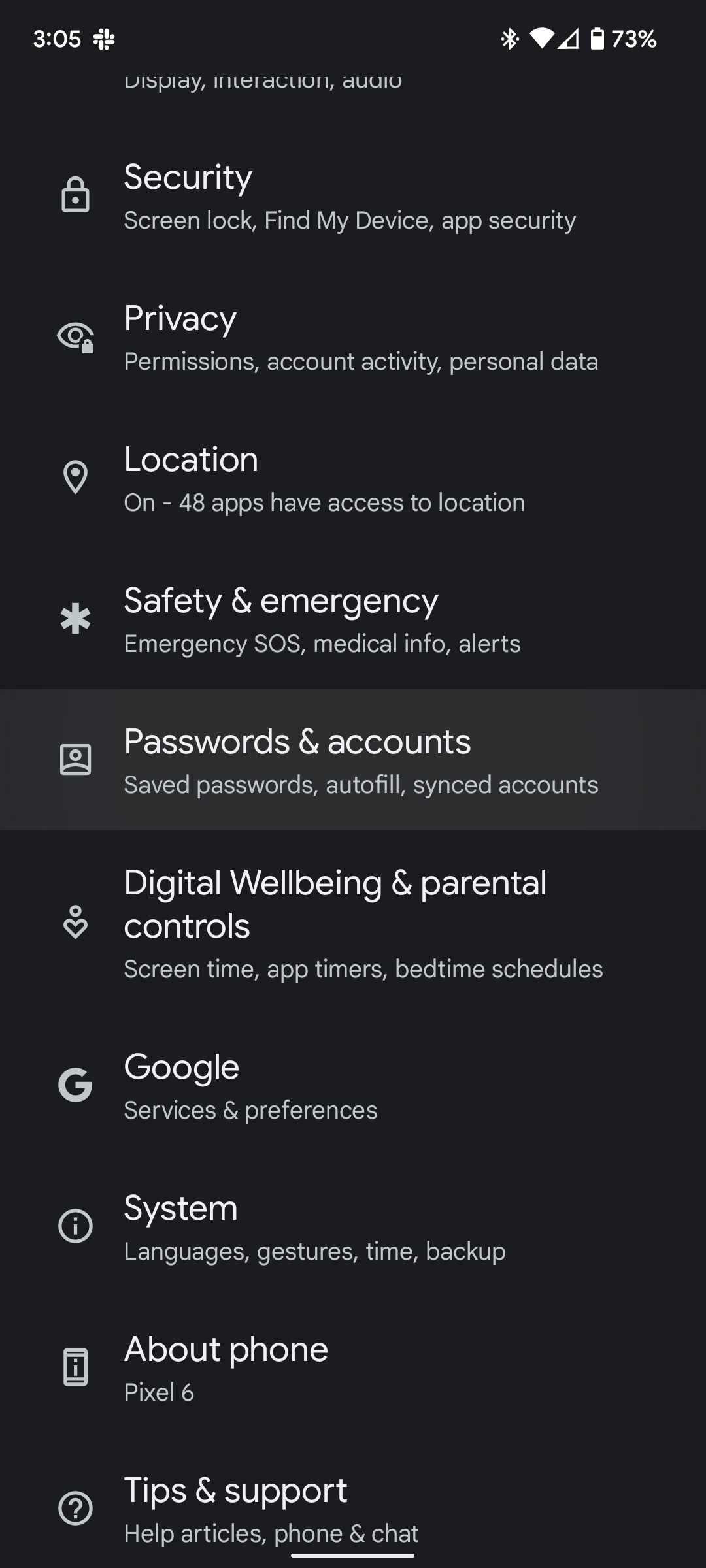The width and height of the screenshot is (706, 1568).
Task: Open Digital Wellbeing & parental controls
Action: point(353,923)
